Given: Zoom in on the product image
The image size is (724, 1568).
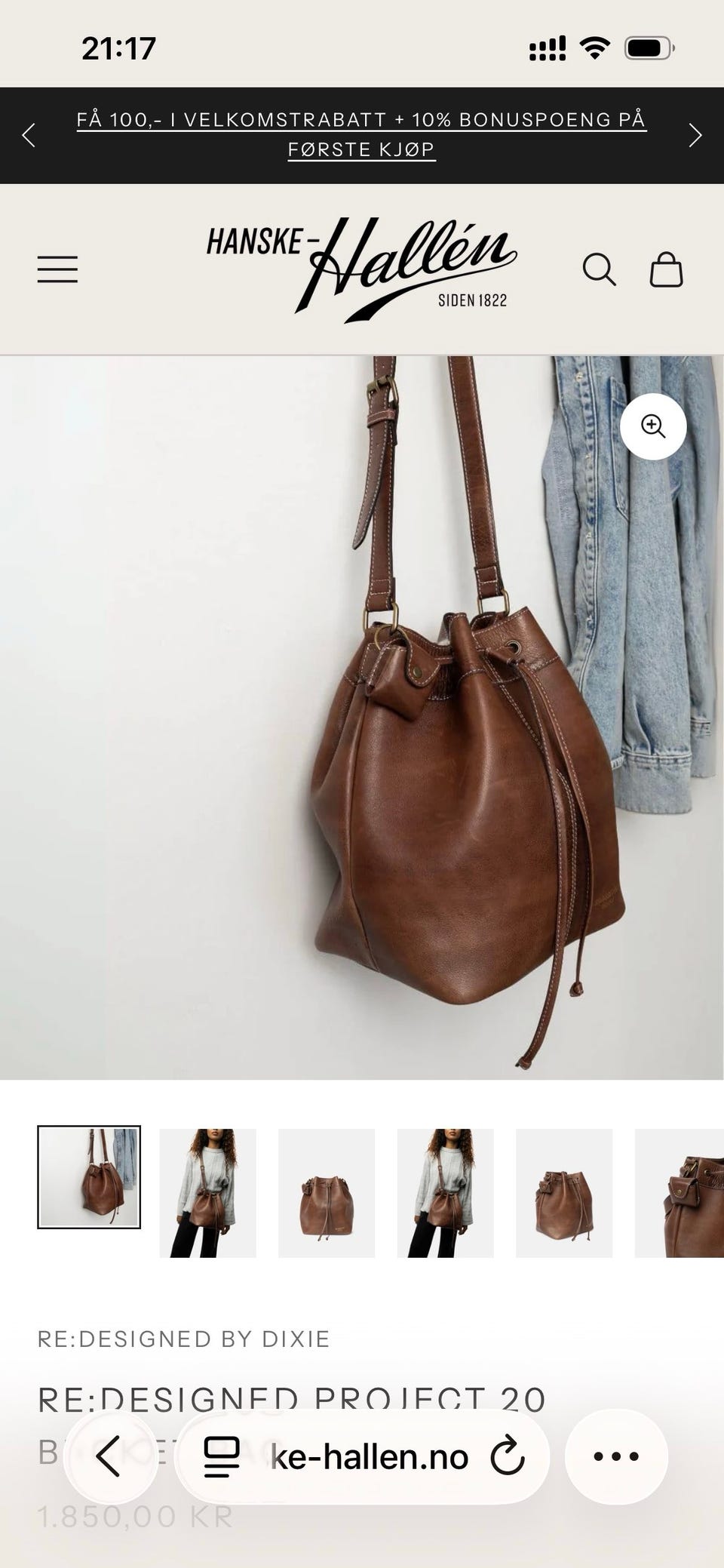Looking at the screenshot, I should click(653, 426).
